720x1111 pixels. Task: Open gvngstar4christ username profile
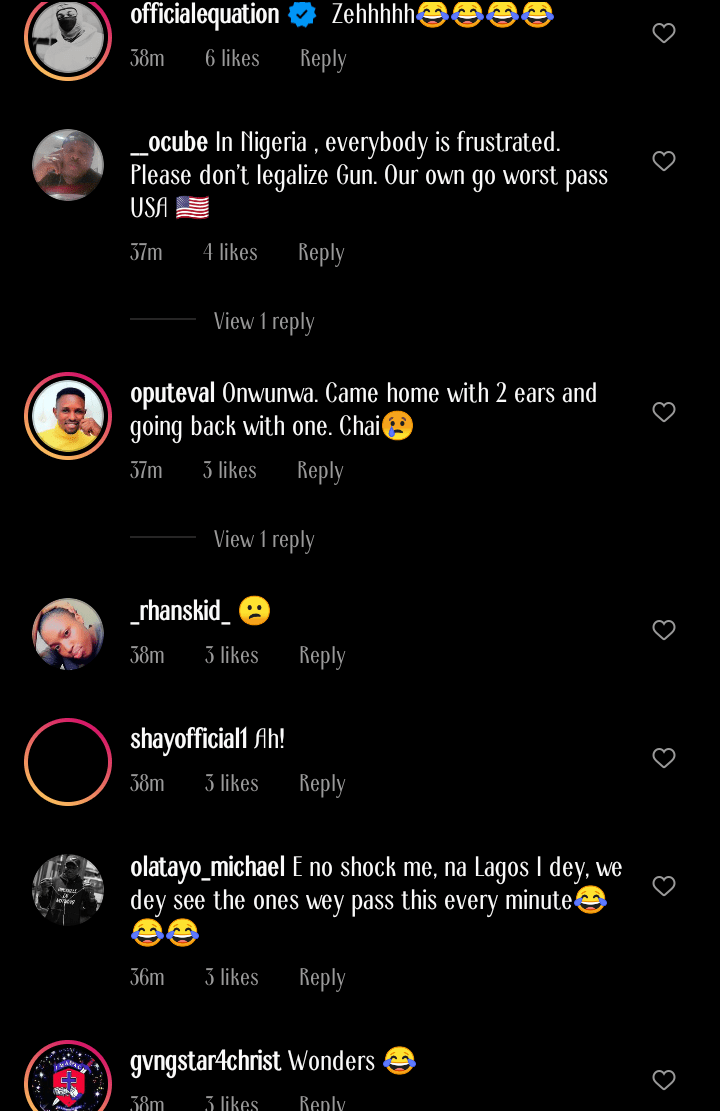[205, 1061]
